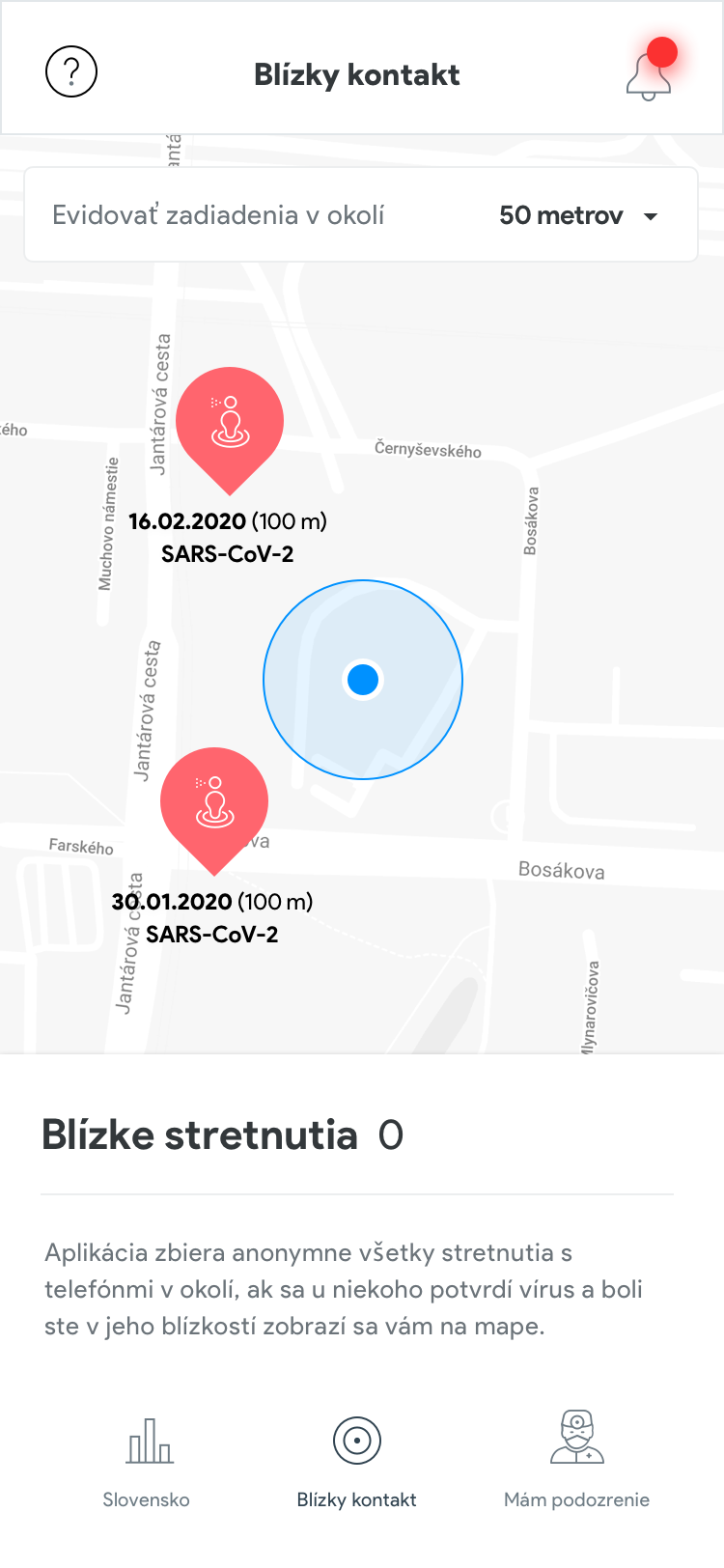Expand the range selector chevron arrow
The image size is (724, 1568).
click(652, 217)
